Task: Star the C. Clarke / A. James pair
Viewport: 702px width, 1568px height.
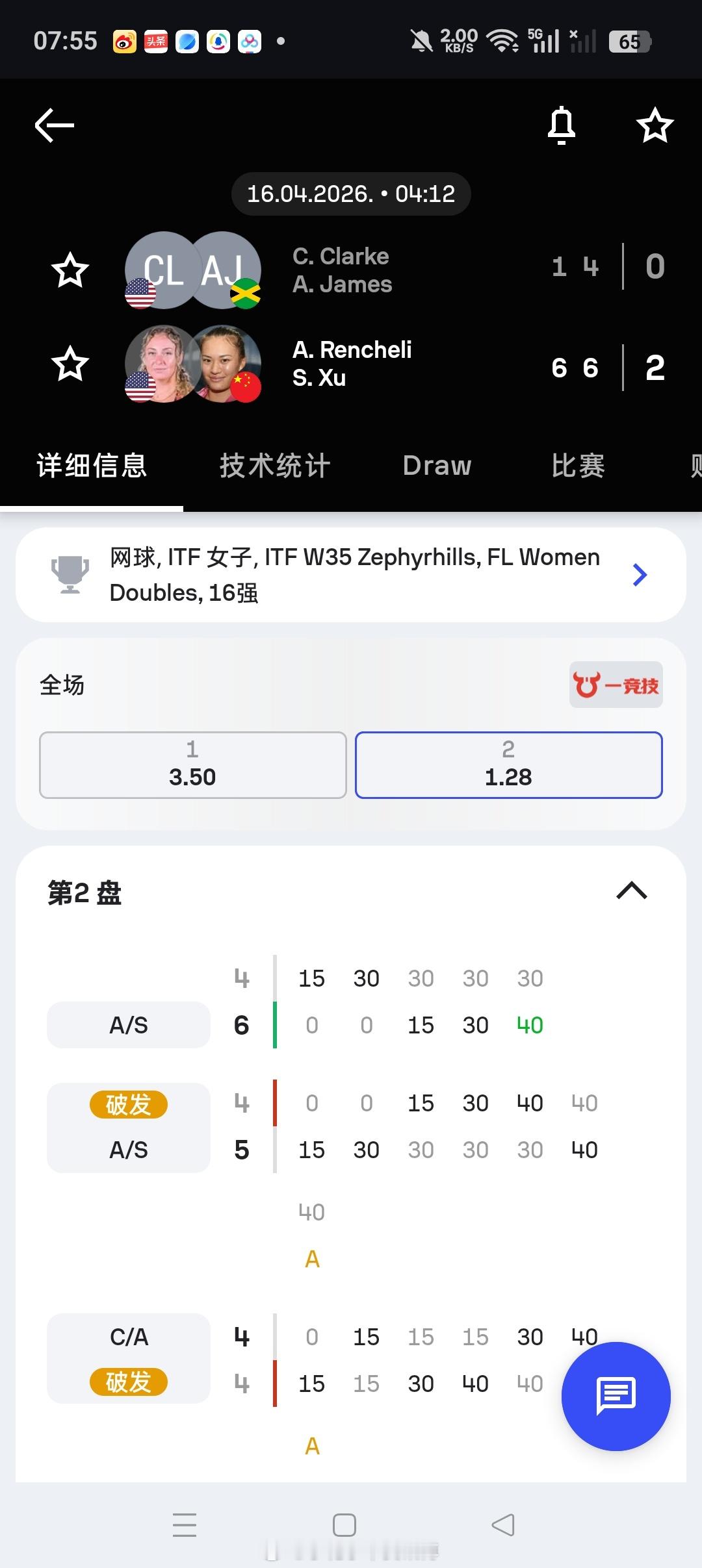Action: [x=70, y=270]
